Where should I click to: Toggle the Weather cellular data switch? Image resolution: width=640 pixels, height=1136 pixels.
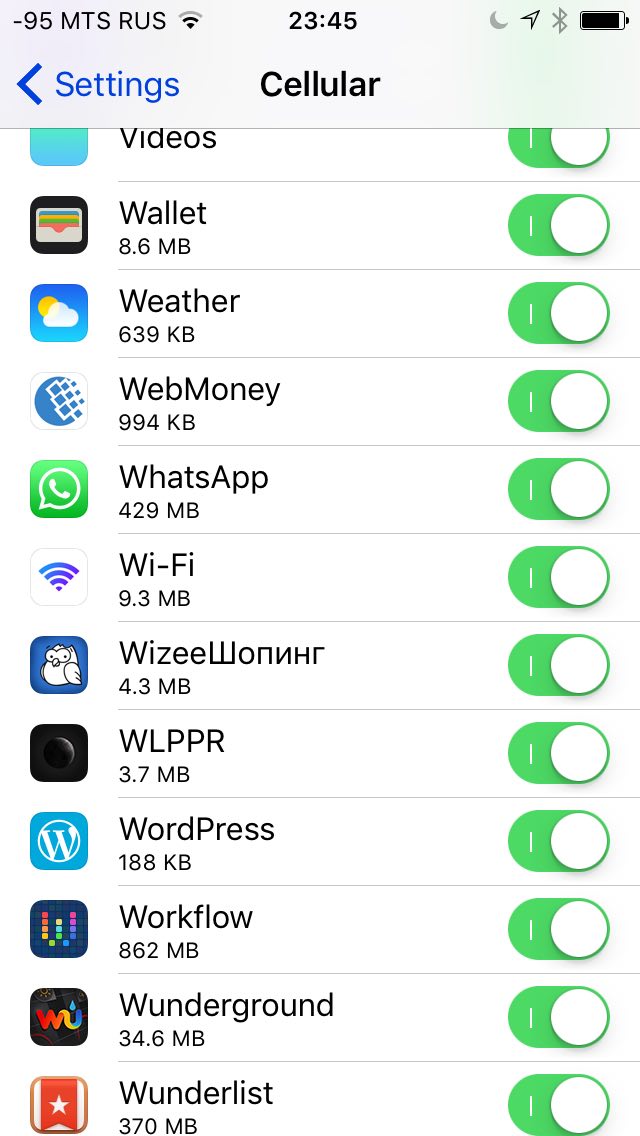559,313
